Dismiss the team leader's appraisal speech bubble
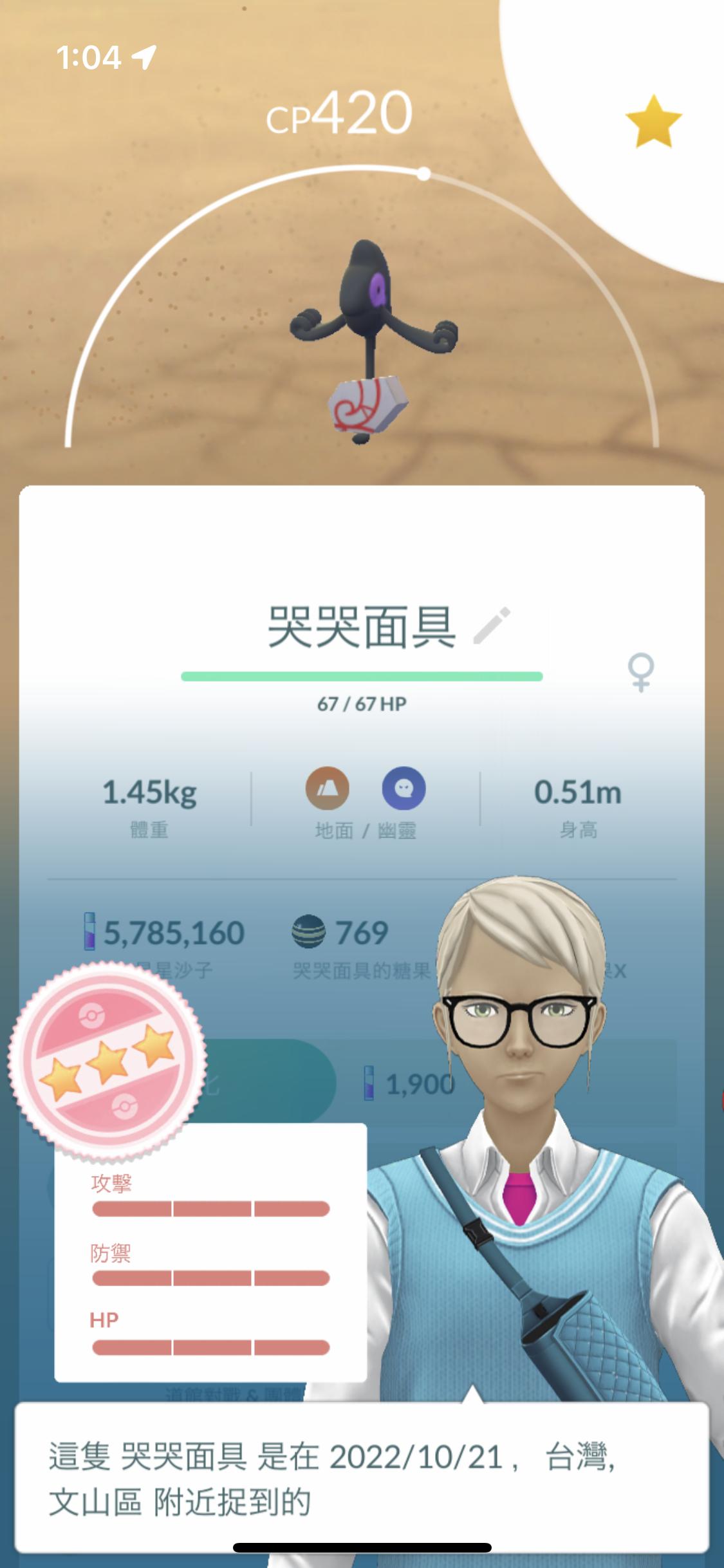Screen dimensions: 724x1568 [362, 1479]
